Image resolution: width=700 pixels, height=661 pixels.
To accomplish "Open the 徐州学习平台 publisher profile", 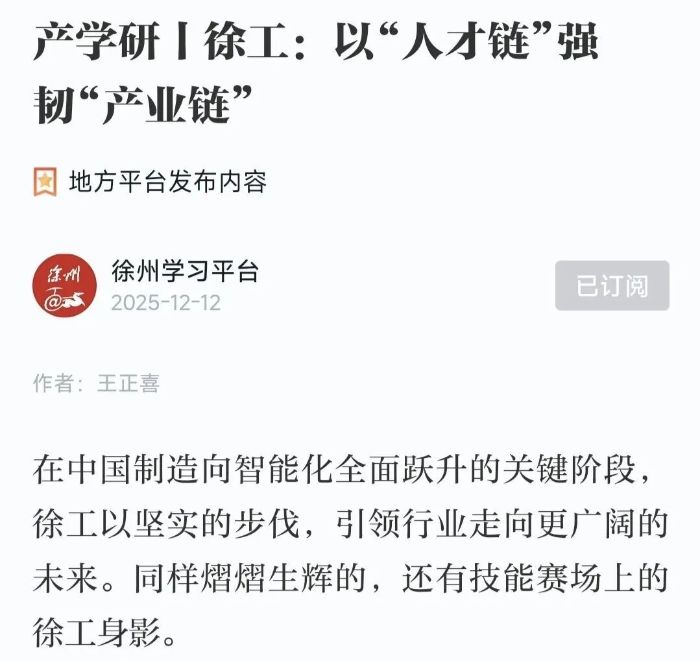I will click(x=185, y=271).
